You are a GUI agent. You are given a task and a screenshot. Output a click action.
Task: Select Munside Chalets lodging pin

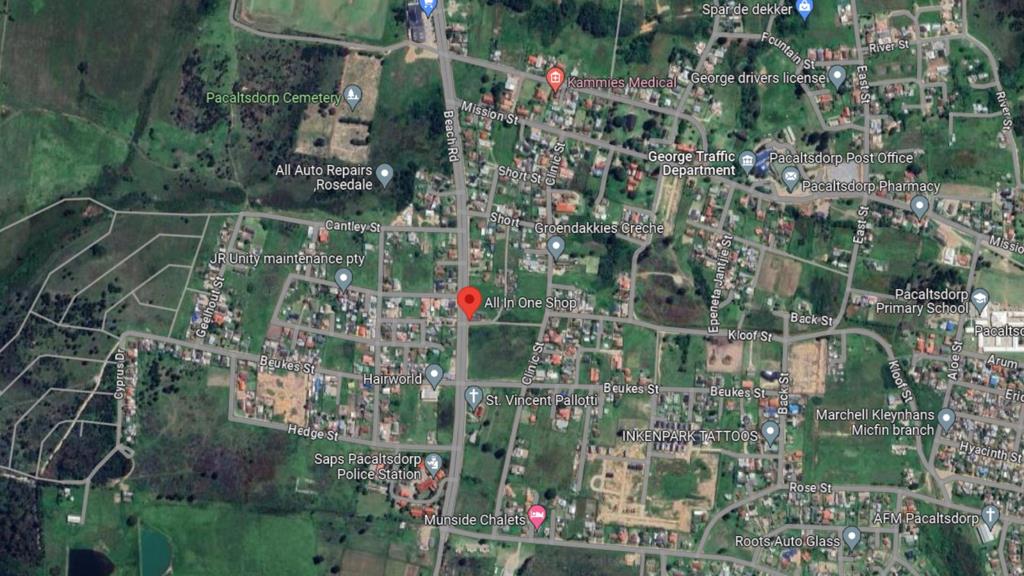[x=537, y=517]
